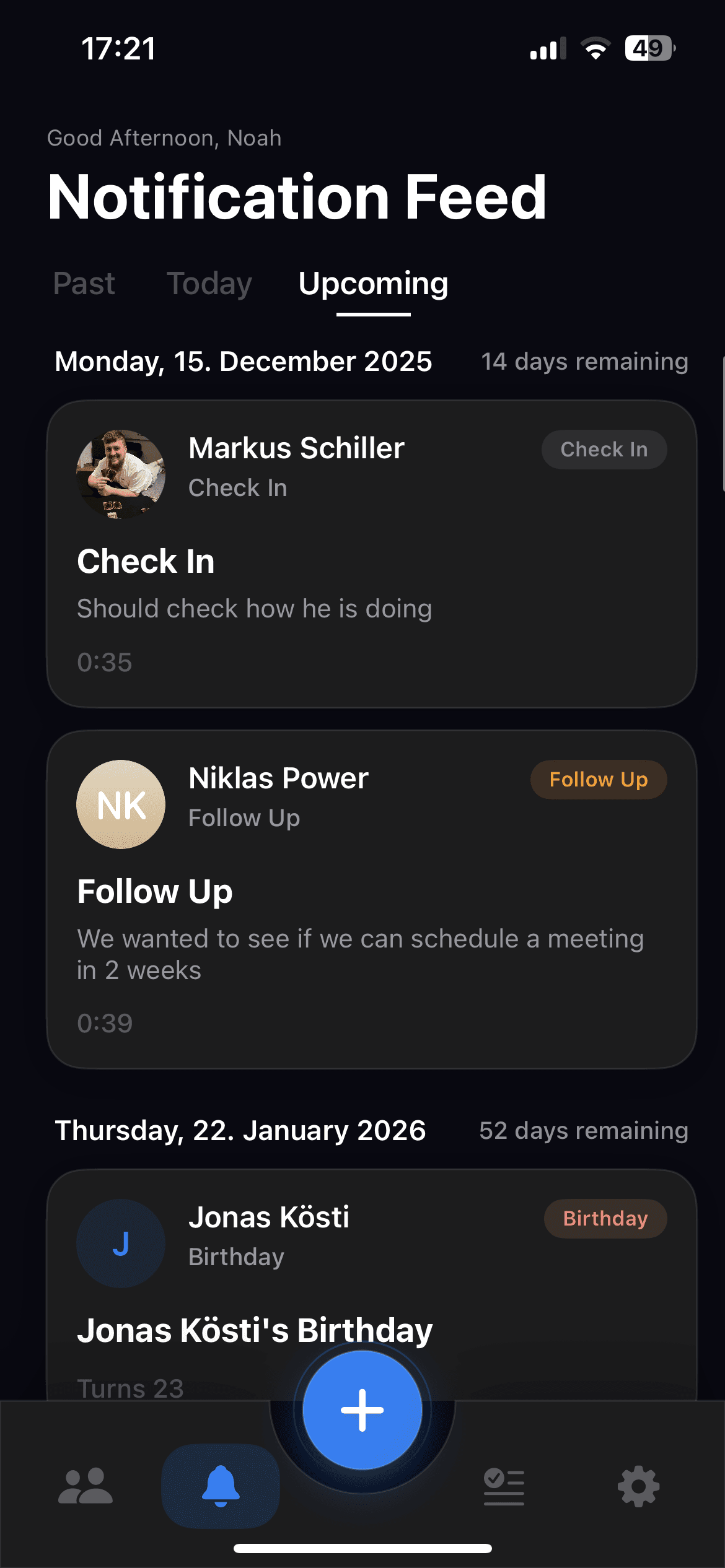Switch to the Today tab
725x1568 pixels.
tap(209, 285)
